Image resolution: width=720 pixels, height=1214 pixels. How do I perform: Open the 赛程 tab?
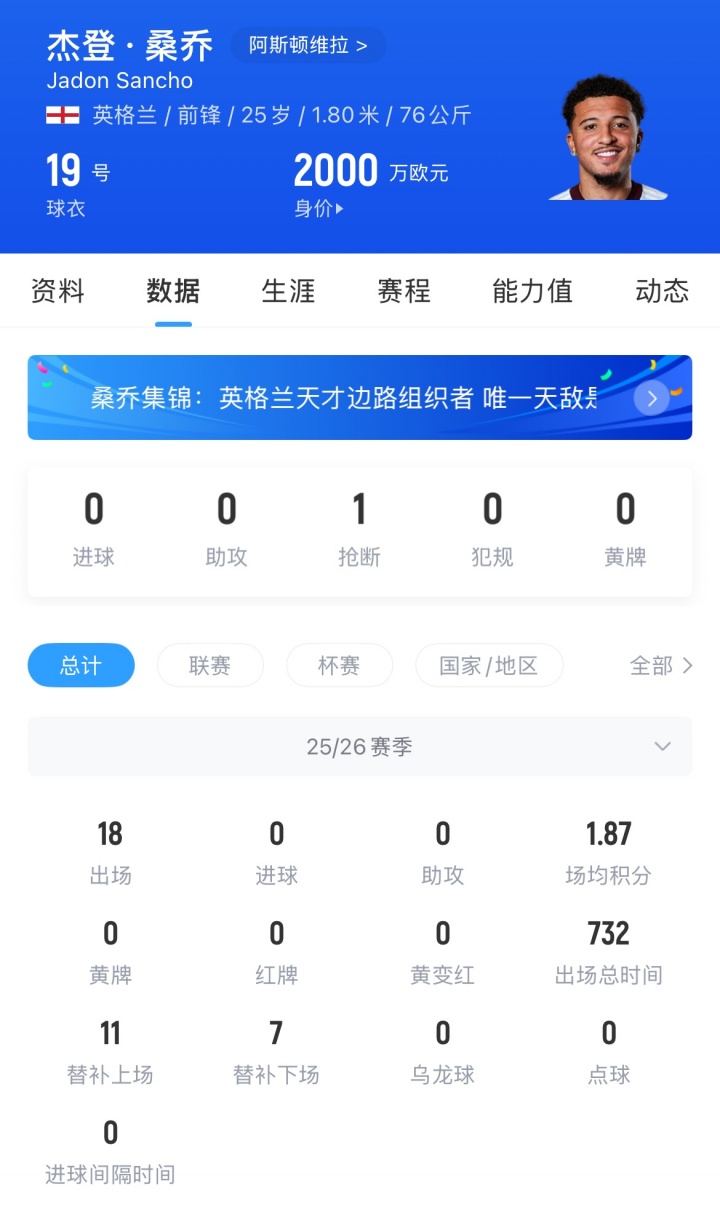tap(404, 291)
